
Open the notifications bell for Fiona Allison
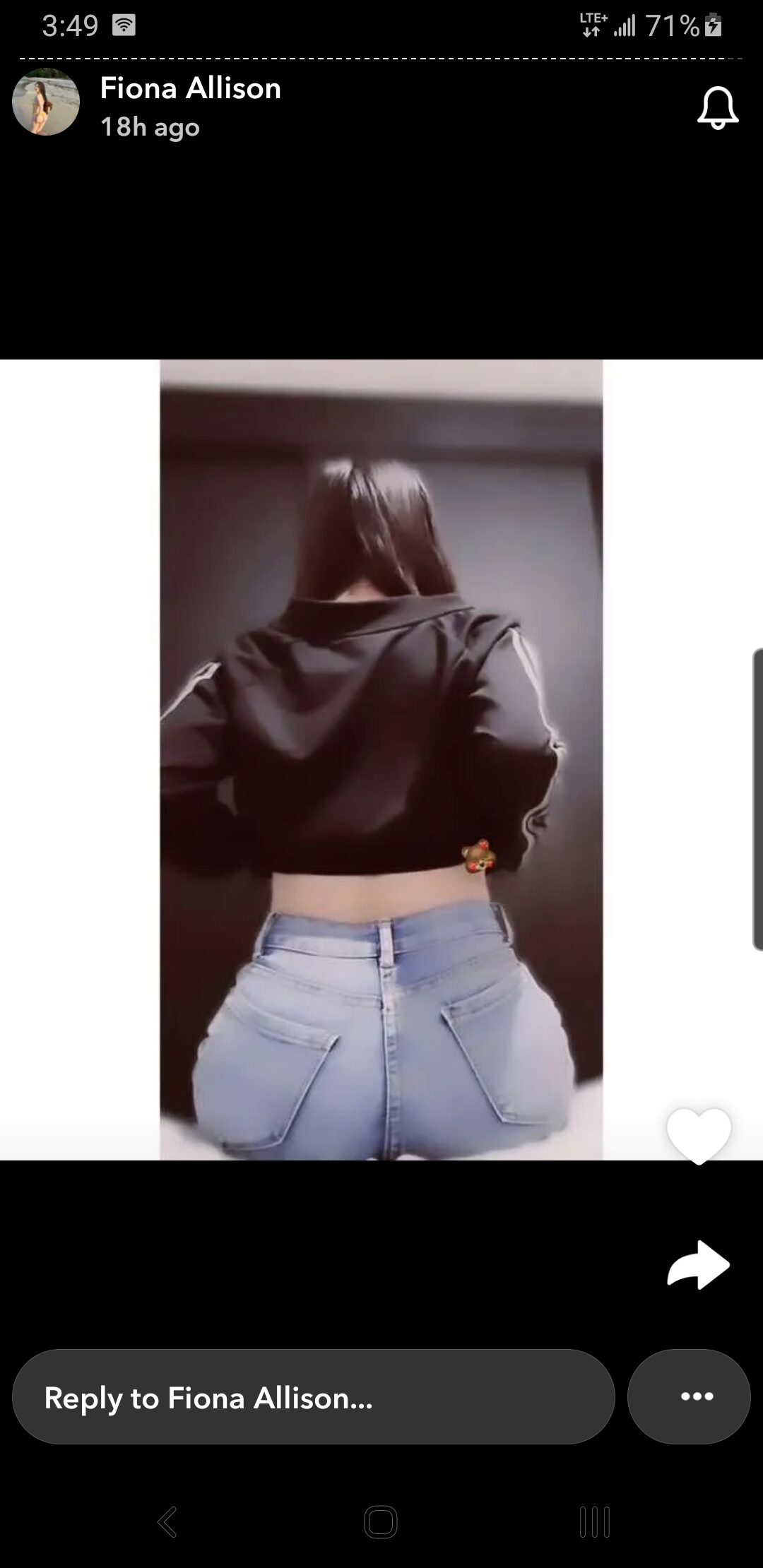(718, 108)
